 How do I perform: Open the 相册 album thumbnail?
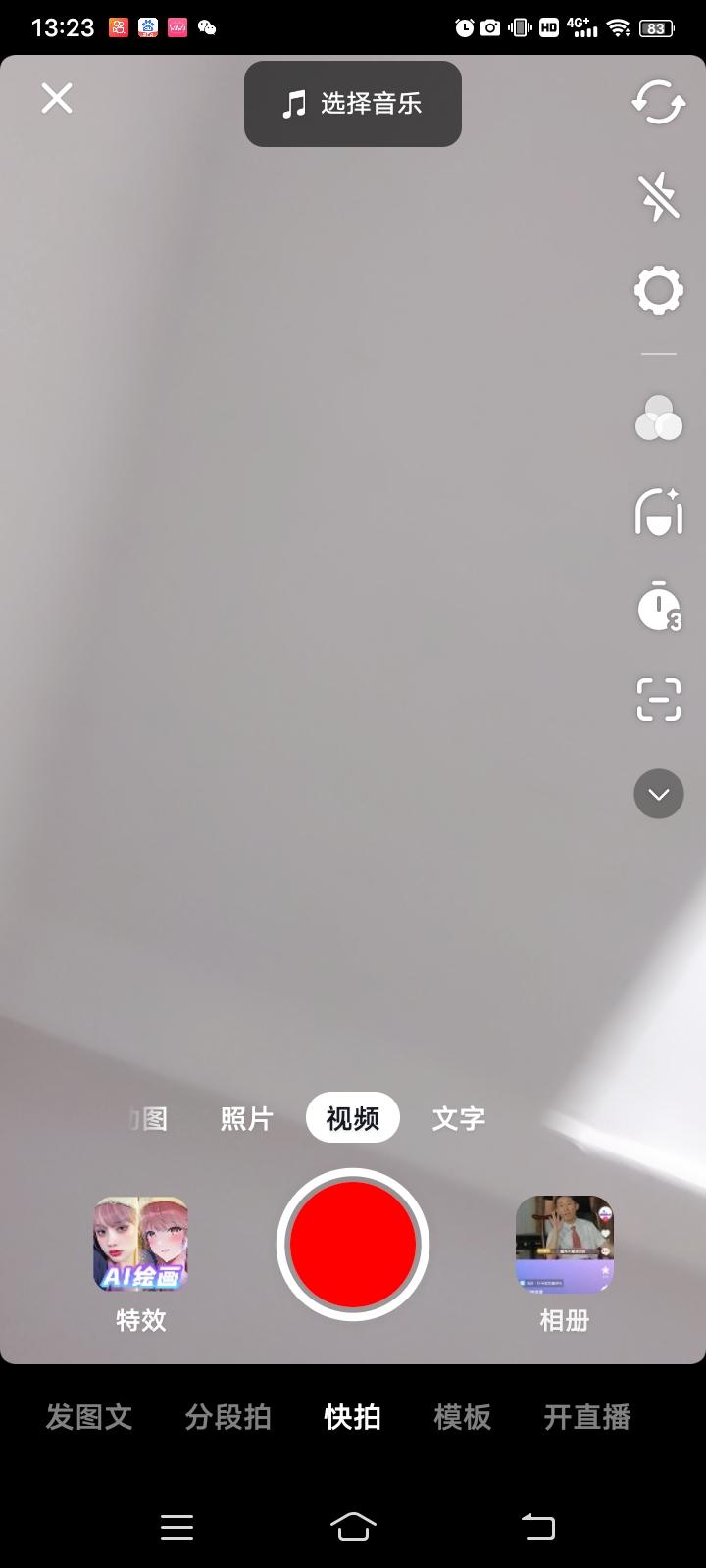(564, 1244)
